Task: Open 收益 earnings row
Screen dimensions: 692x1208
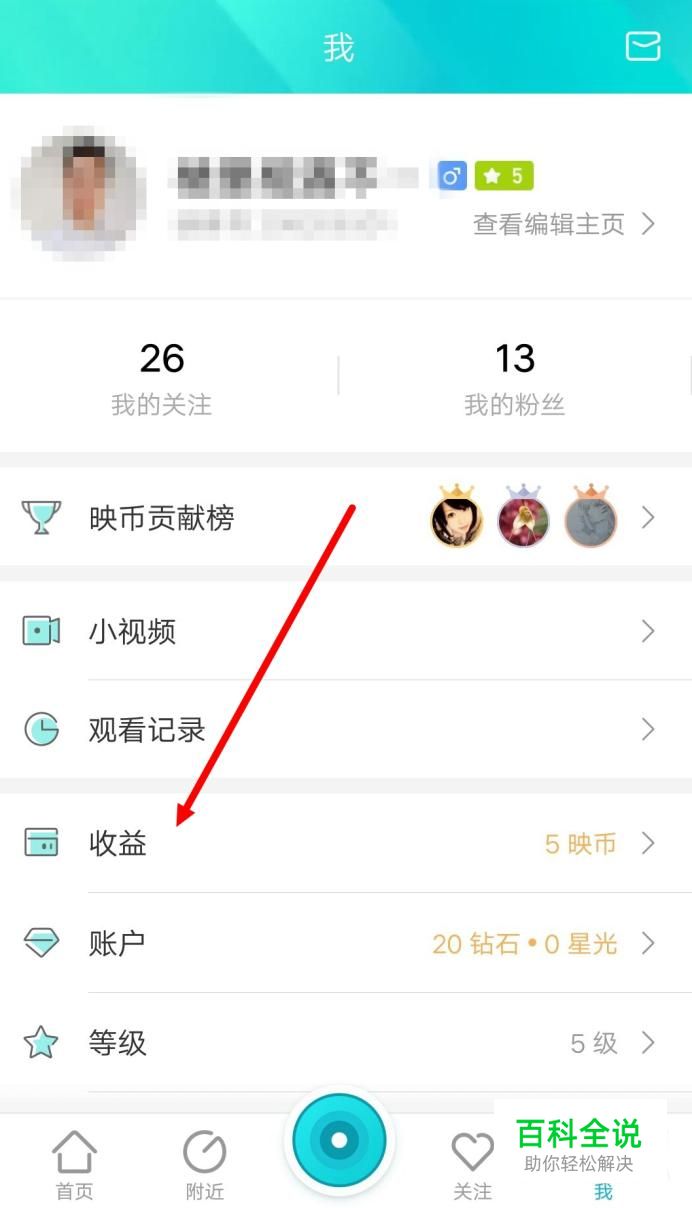Action: click(346, 843)
